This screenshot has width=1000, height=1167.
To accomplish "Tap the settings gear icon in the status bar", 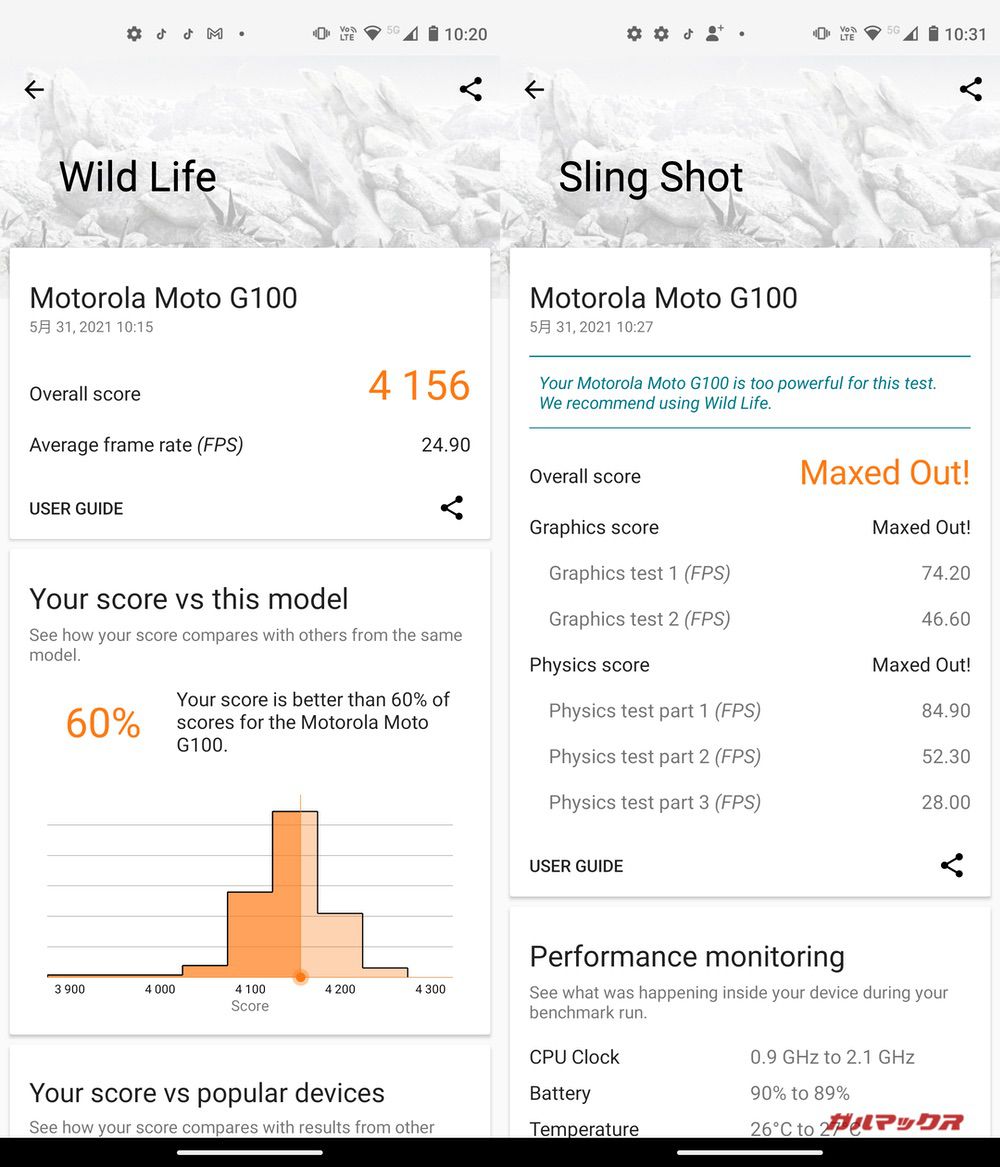I will pyautogui.click(x=134, y=33).
